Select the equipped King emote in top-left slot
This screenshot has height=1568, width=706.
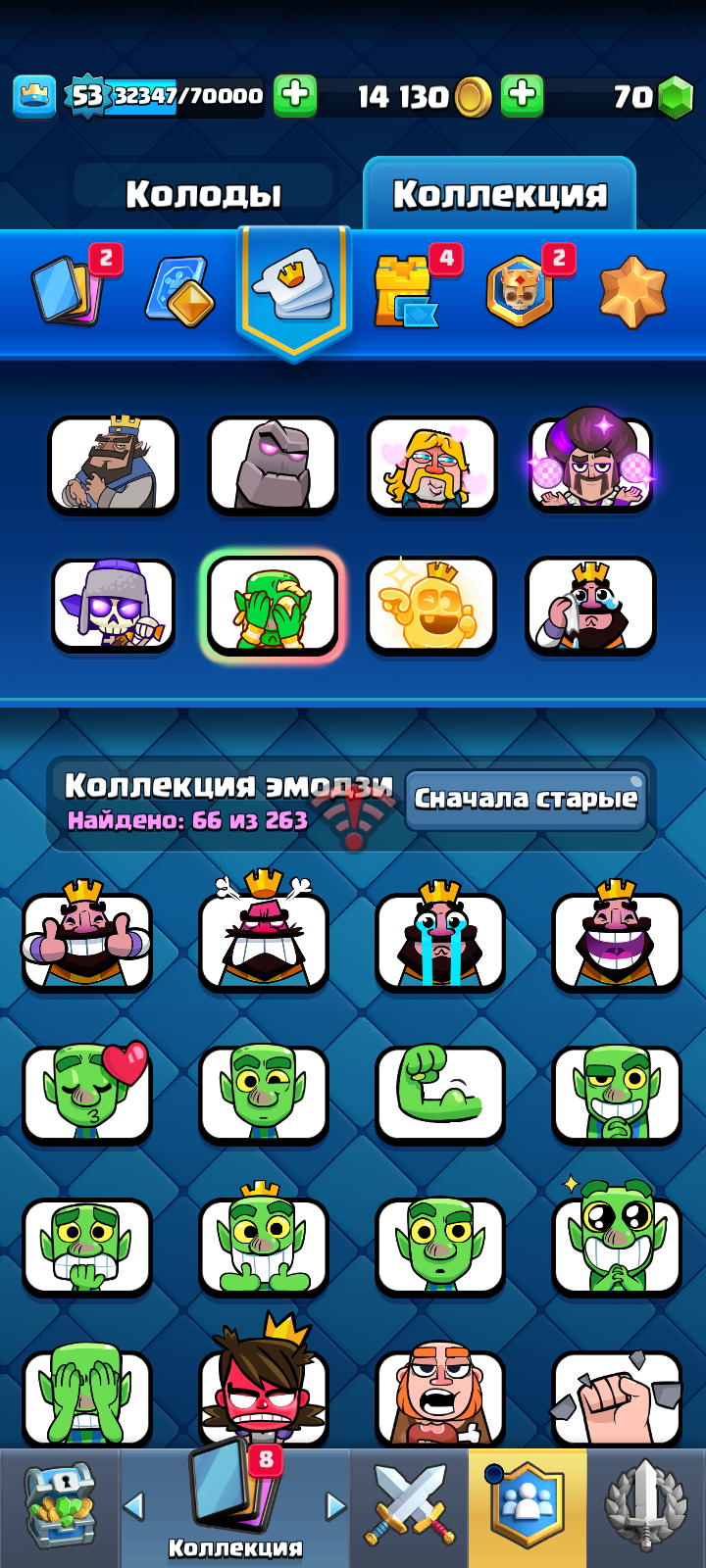[114, 465]
